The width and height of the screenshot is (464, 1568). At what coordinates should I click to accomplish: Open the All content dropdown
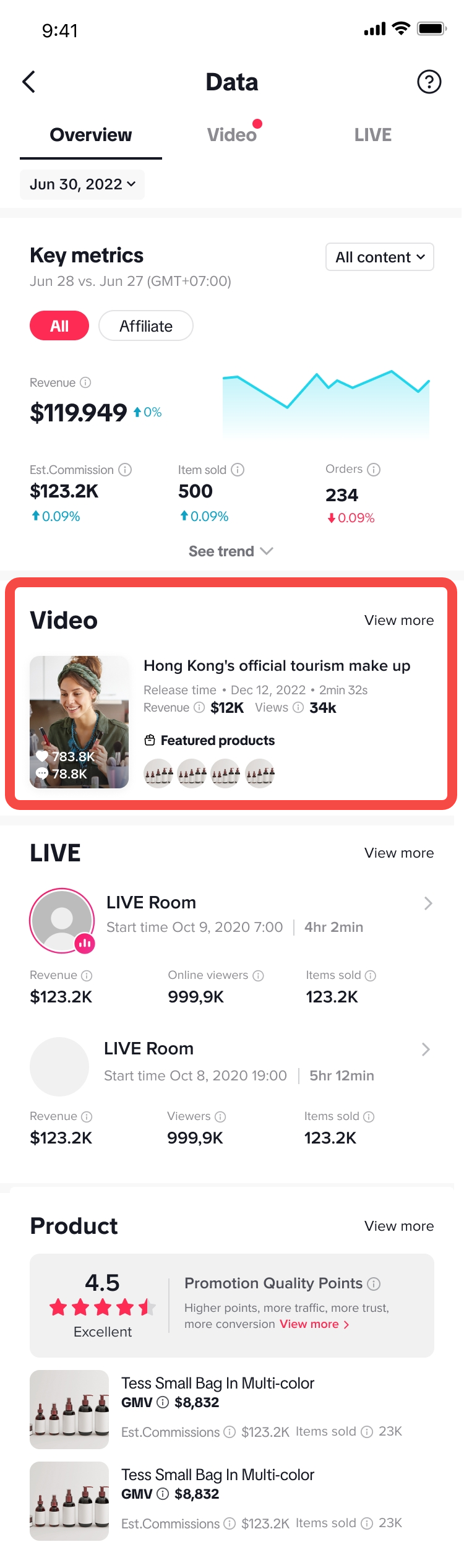379,257
